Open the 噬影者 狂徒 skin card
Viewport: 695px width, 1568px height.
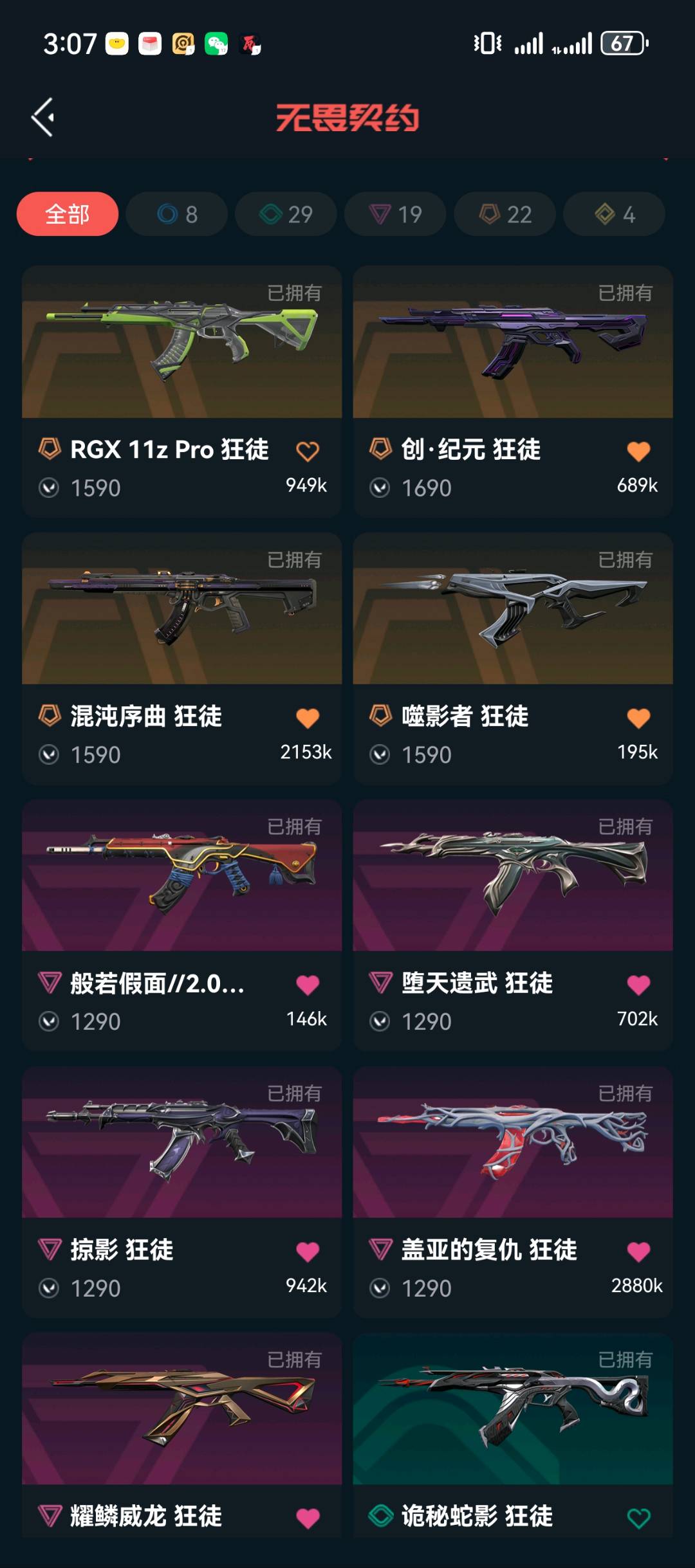click(x=512, y=609)
